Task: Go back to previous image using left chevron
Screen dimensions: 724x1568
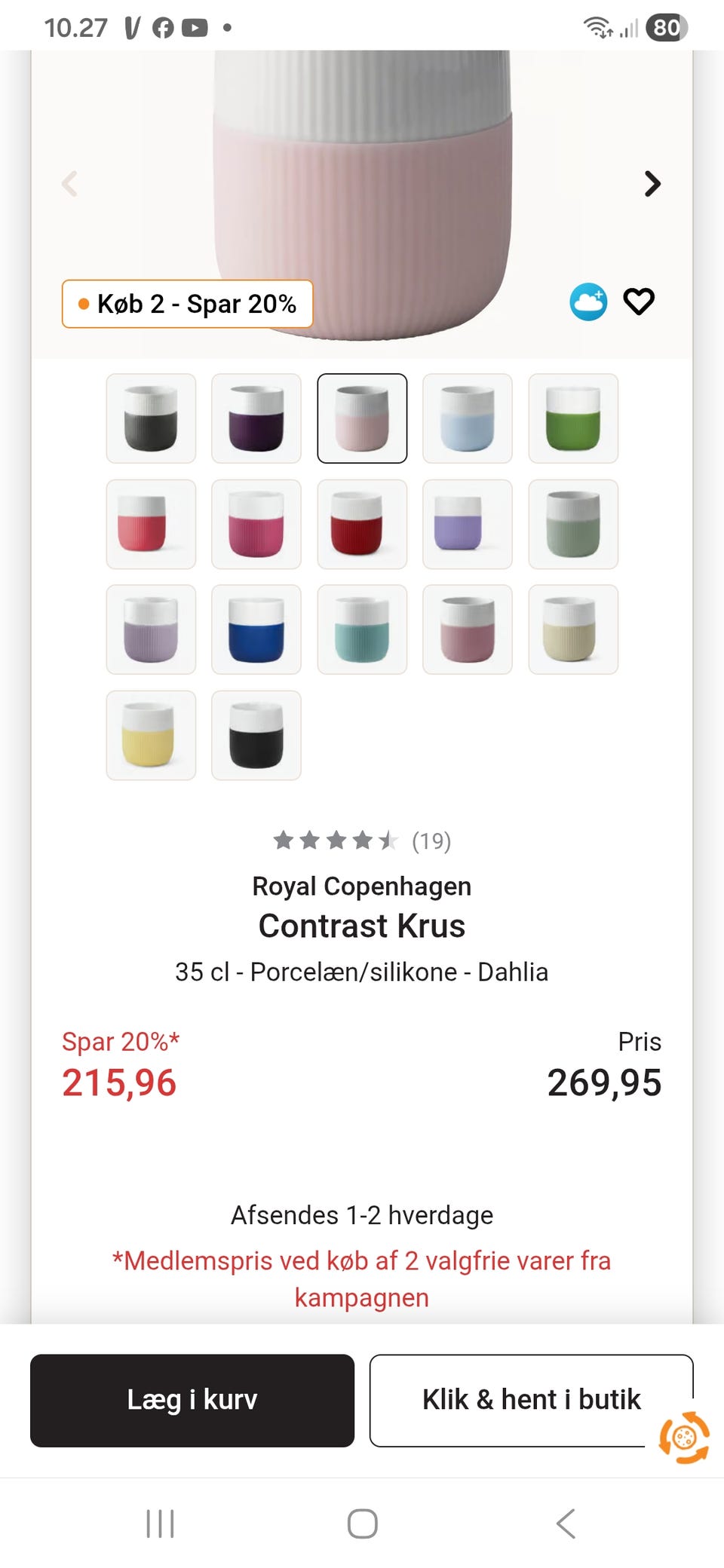Action: point(71,184)
